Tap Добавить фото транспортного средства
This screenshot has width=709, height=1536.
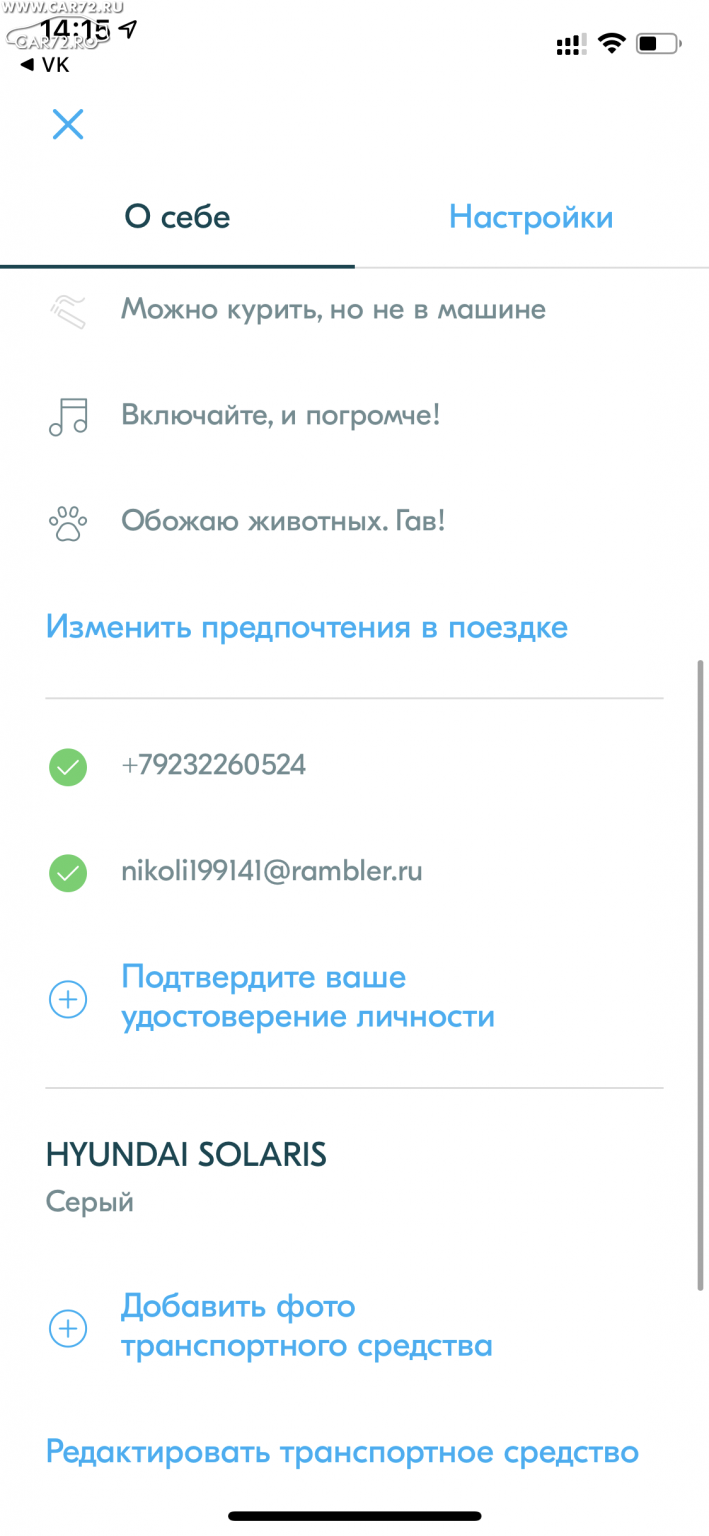click(x=307, y=1327)
